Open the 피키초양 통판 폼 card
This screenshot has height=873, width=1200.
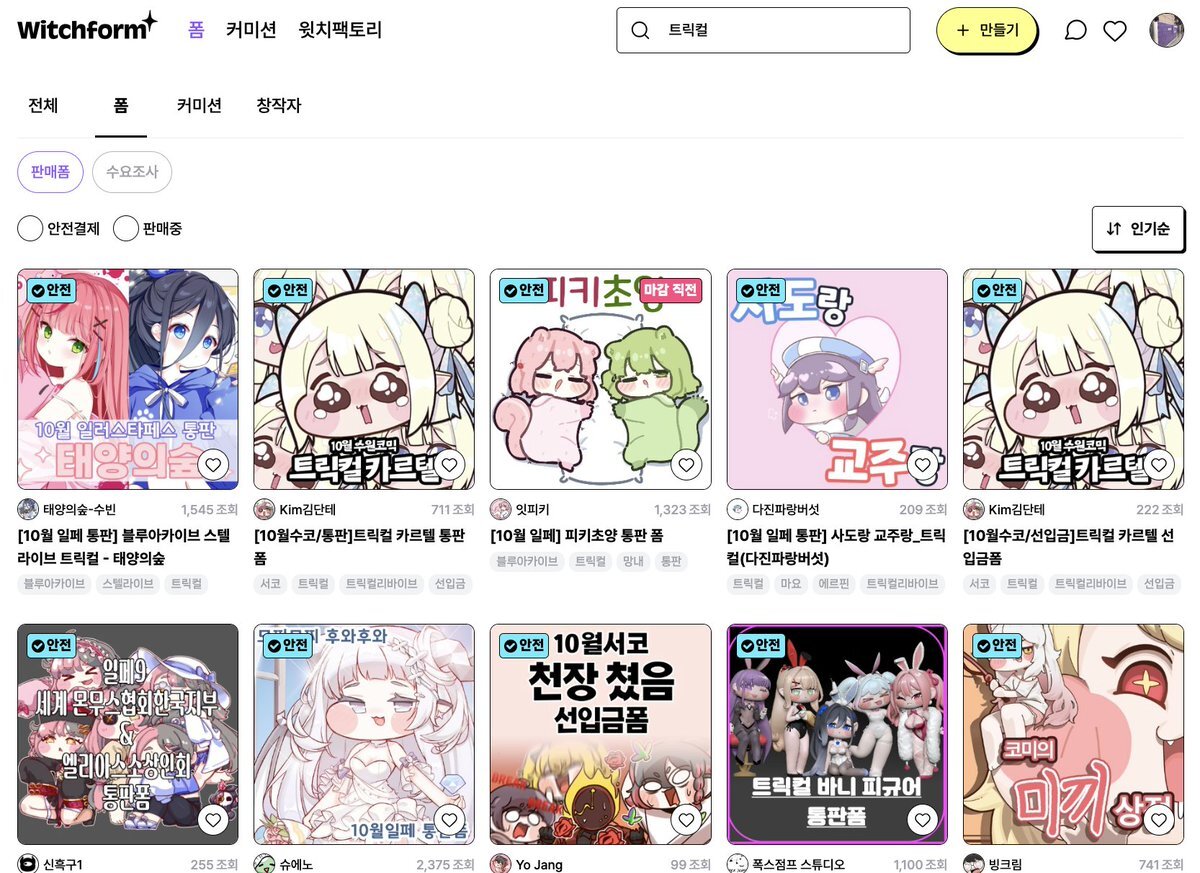pos(600,378)
